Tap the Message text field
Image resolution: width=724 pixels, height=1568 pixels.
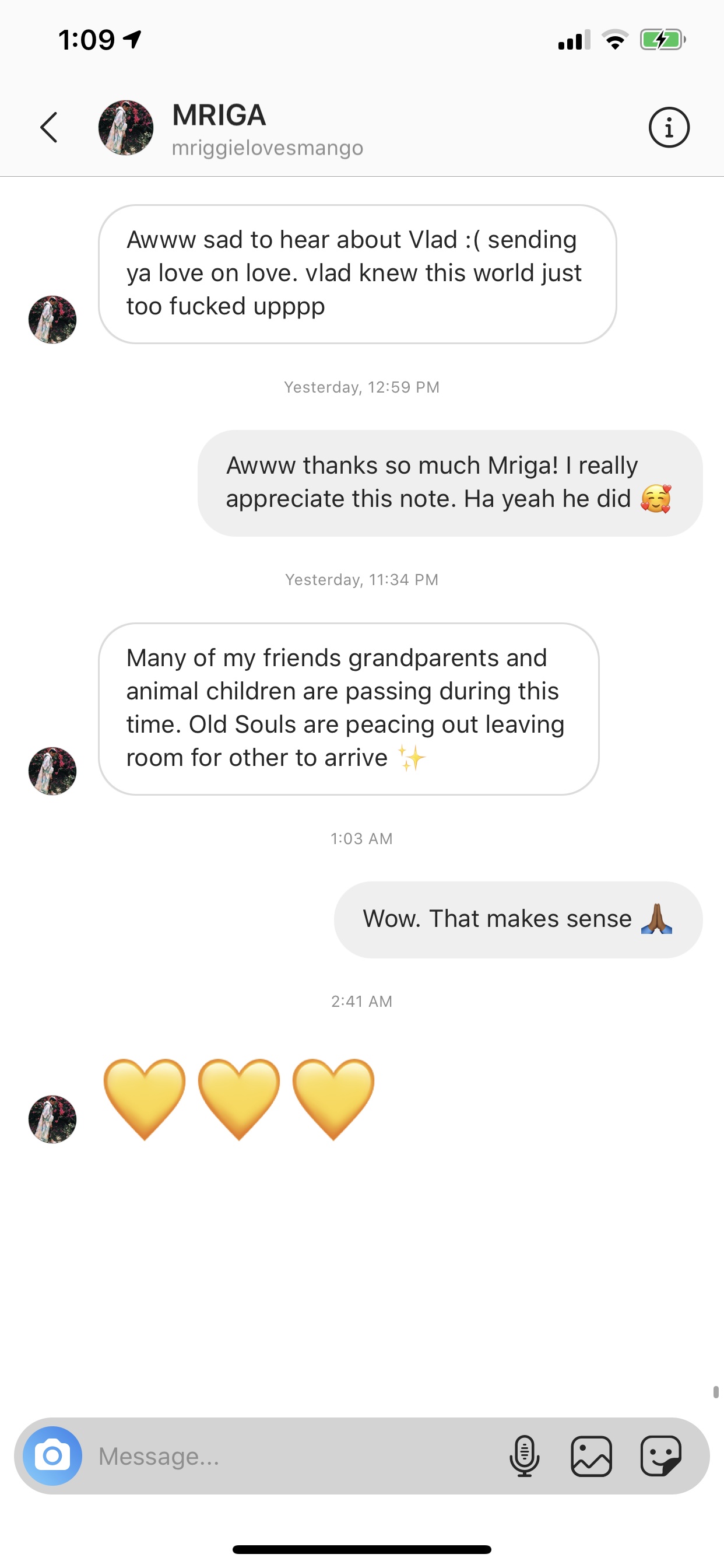(292, 1456)
